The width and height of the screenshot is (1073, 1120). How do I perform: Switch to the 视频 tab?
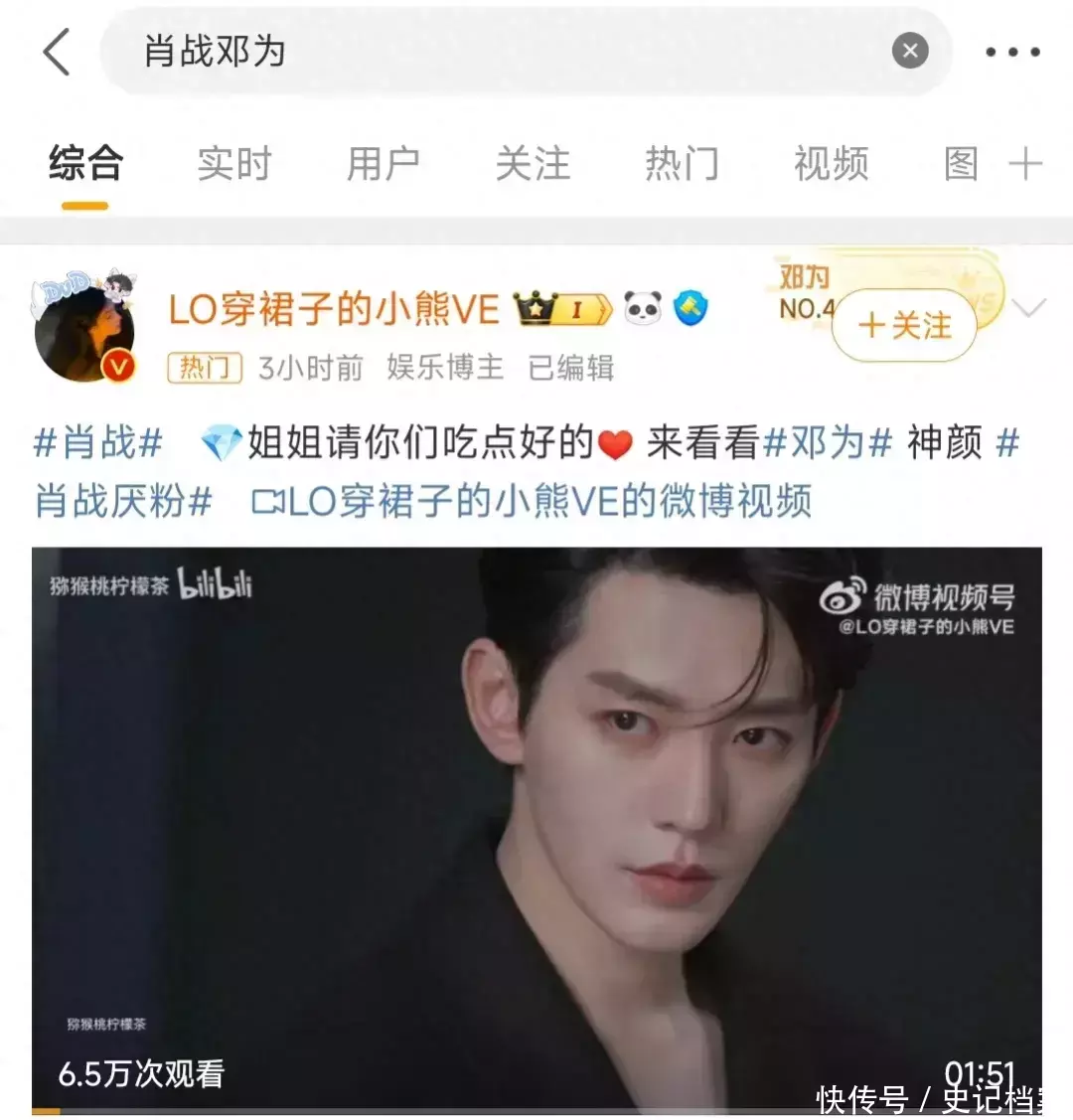(x=831, y=164)
